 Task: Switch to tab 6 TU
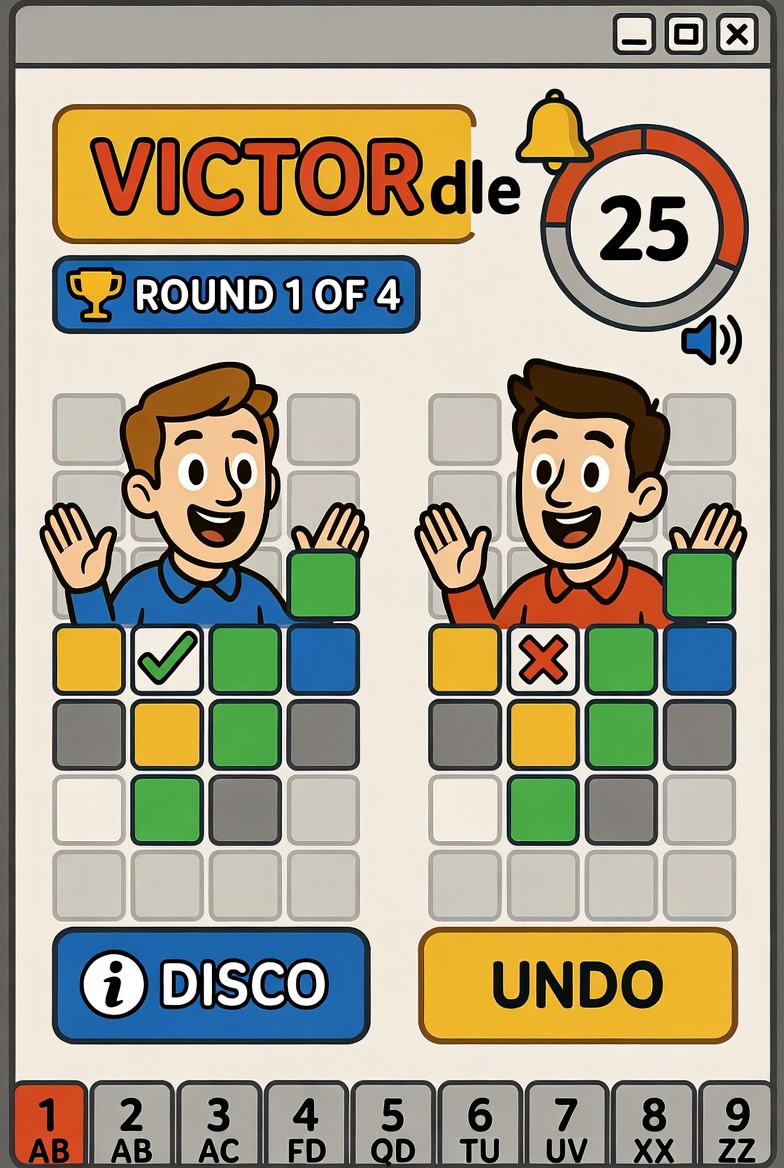tap(480, 1127)
